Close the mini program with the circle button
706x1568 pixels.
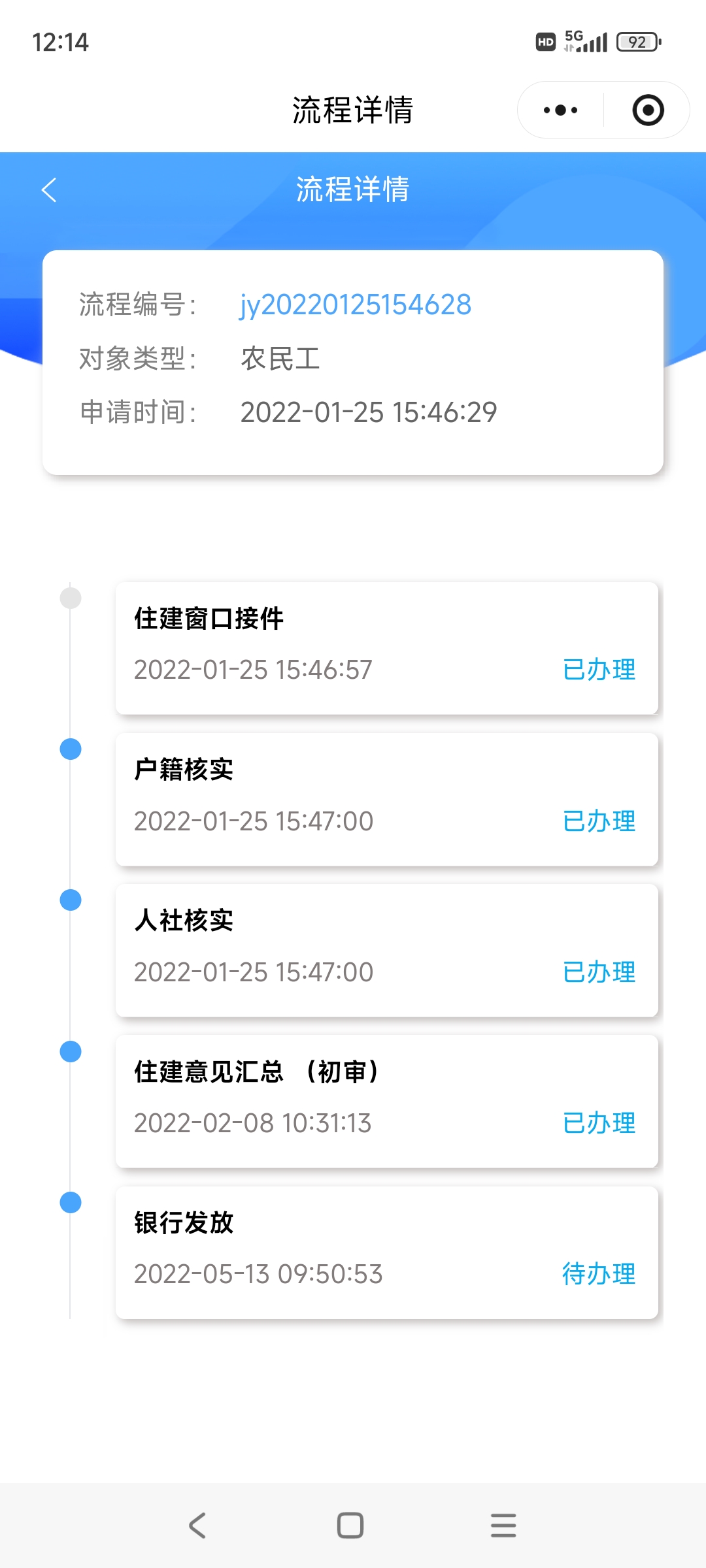648,110
